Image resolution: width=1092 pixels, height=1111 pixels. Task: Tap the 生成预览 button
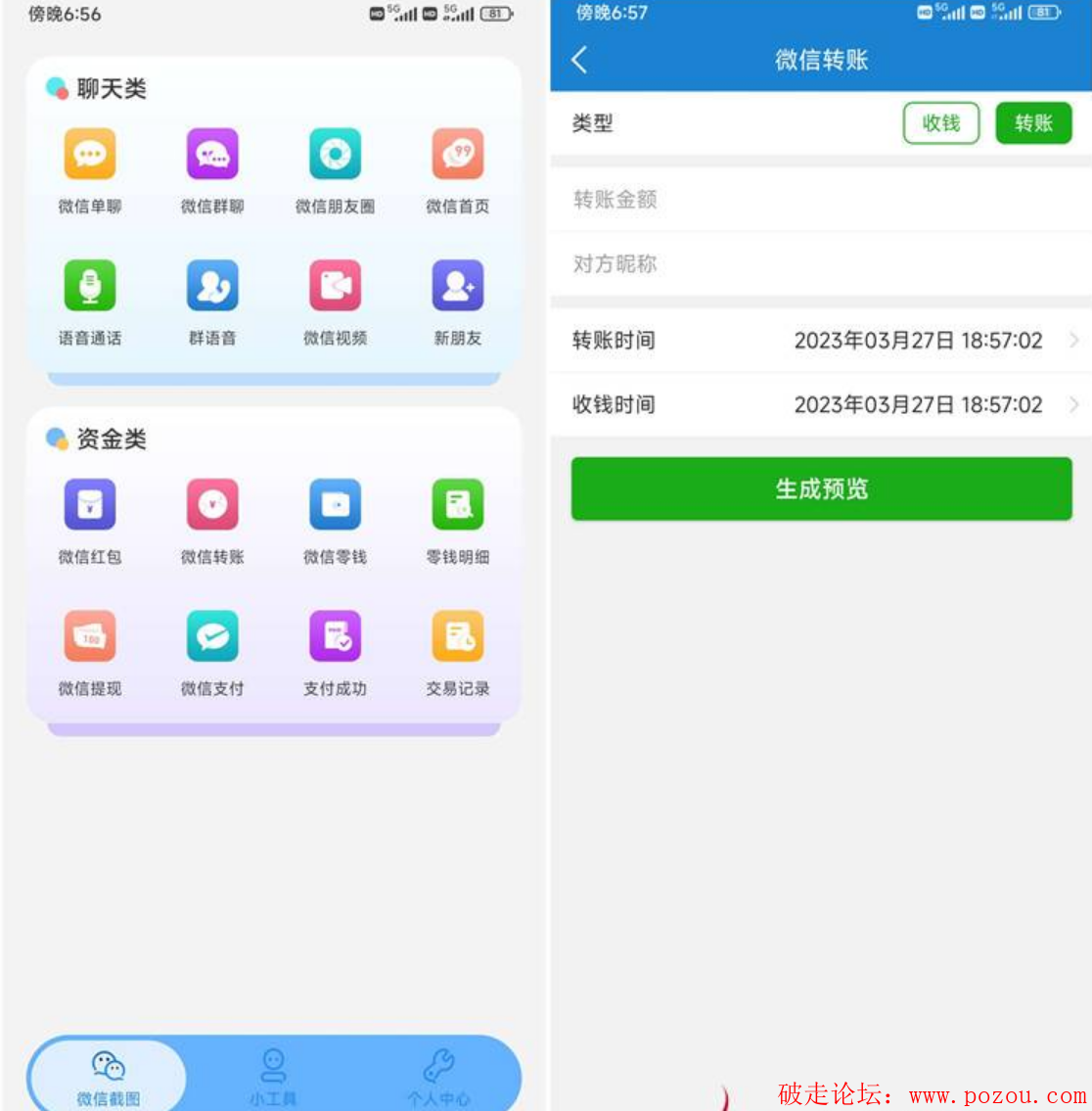[x=821, y=488]
